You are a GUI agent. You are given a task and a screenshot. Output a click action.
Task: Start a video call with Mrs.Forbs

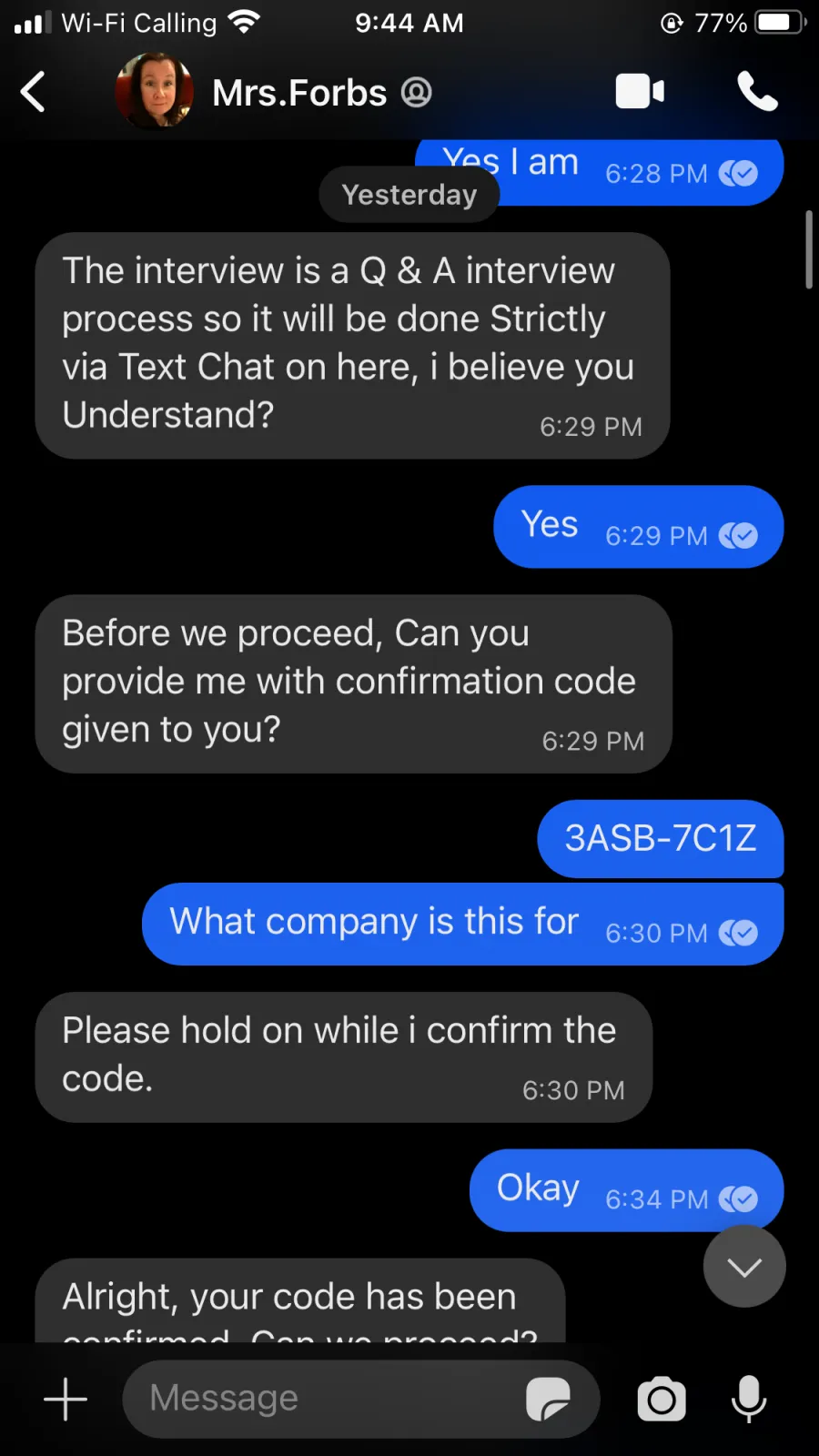tap(640, 92)
